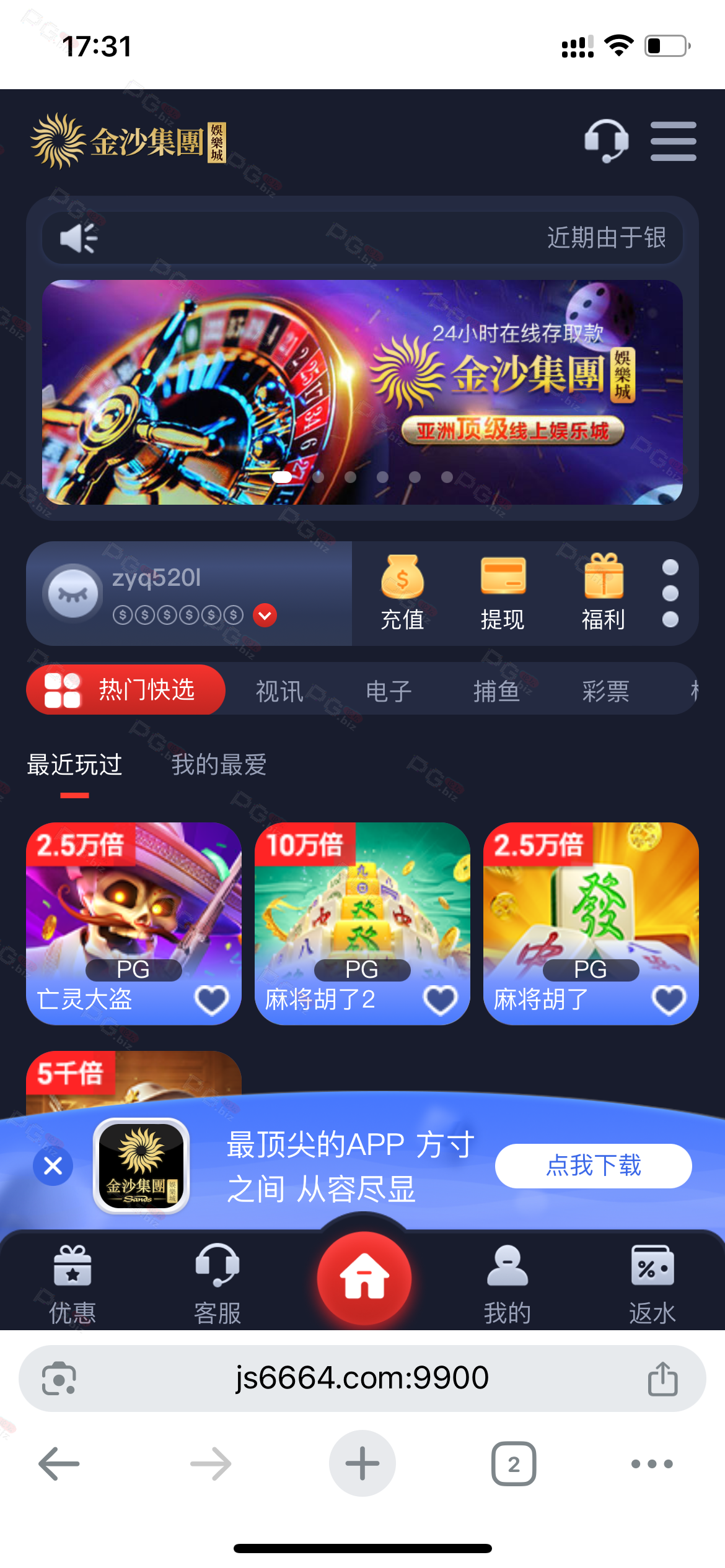The height and width of the screenshot is (1568, 725).
Task: Open 提现 withdrawal
Action: coord(503,593)
